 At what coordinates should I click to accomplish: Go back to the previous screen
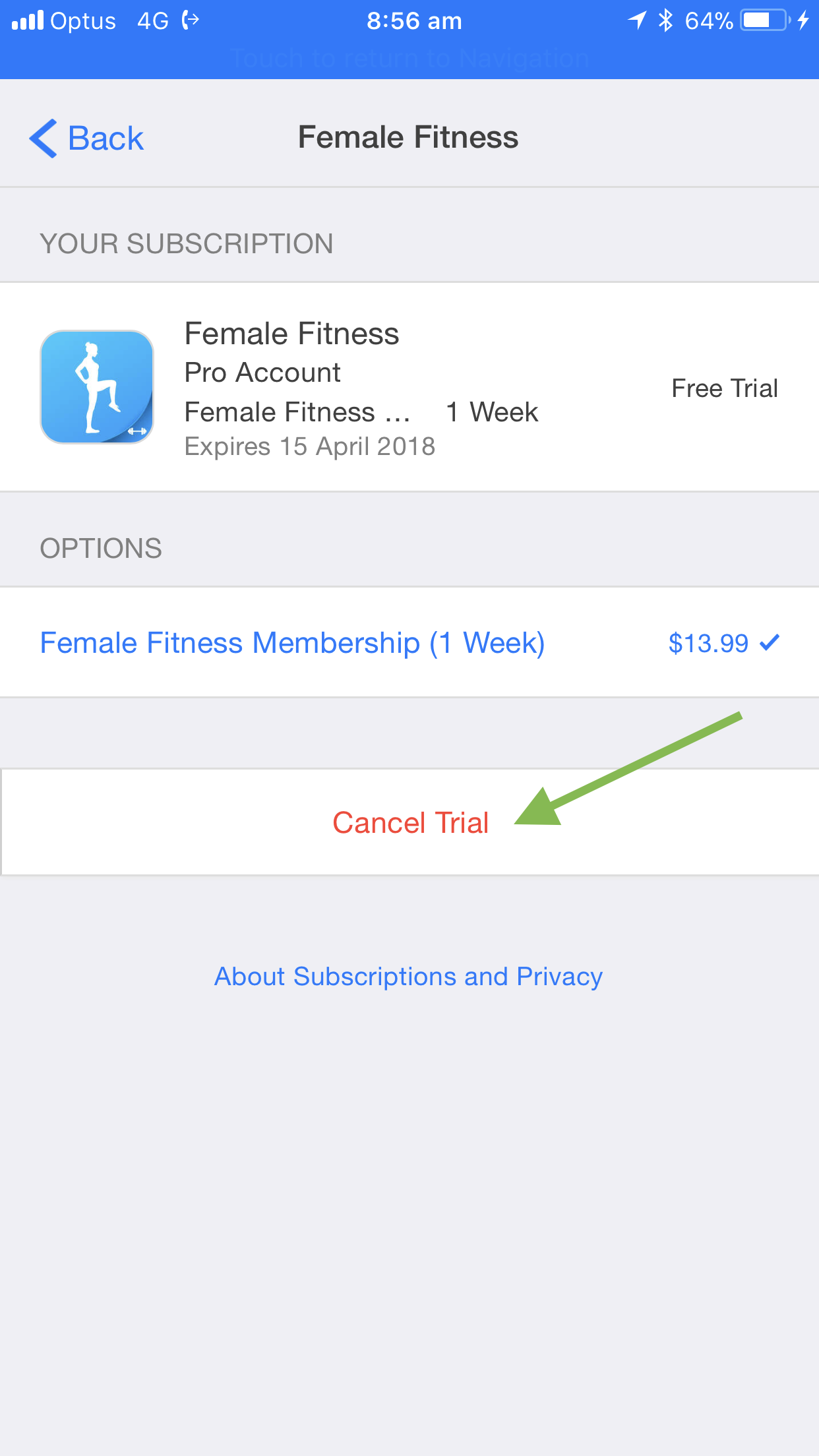click(86, 138)
